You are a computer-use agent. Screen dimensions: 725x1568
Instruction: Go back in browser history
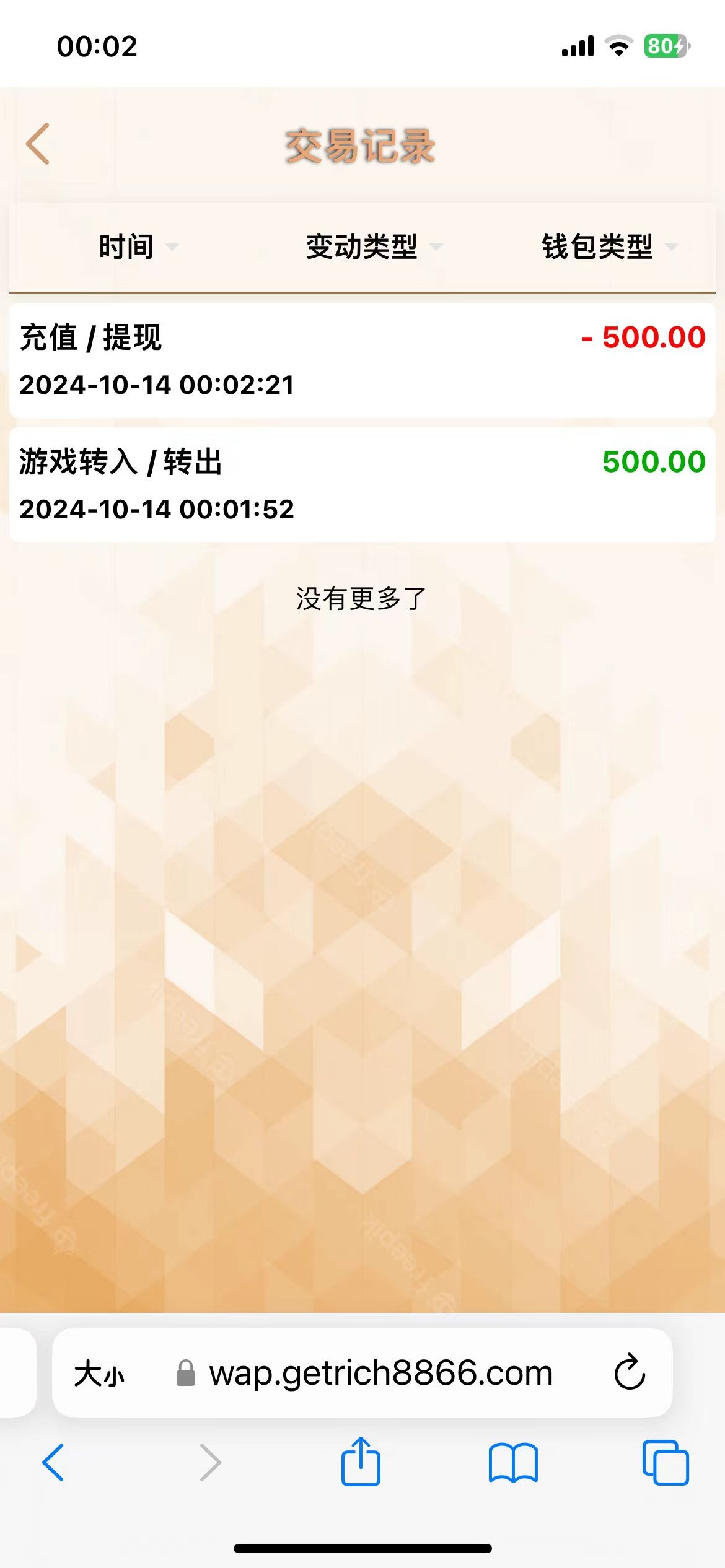53,1463
